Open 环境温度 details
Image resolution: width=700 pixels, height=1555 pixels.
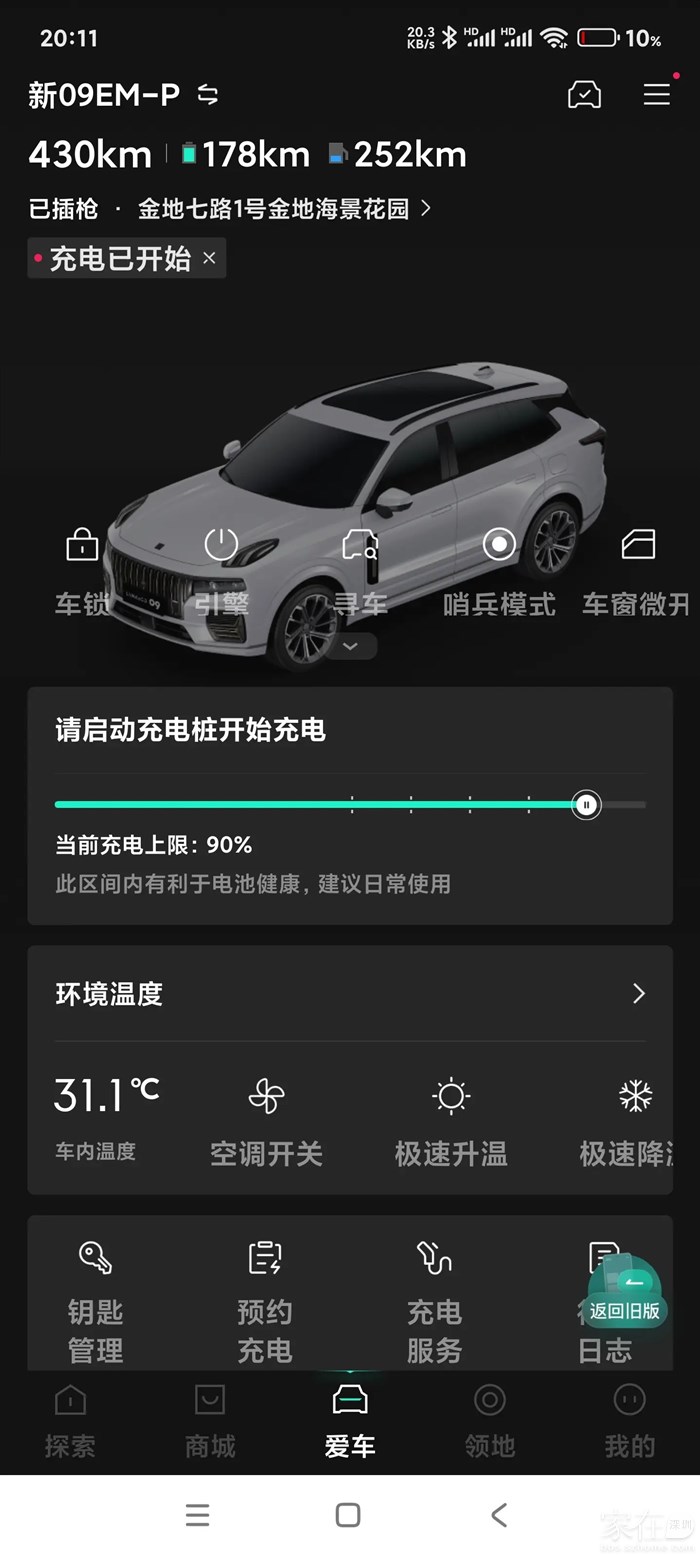pos(638,993)
